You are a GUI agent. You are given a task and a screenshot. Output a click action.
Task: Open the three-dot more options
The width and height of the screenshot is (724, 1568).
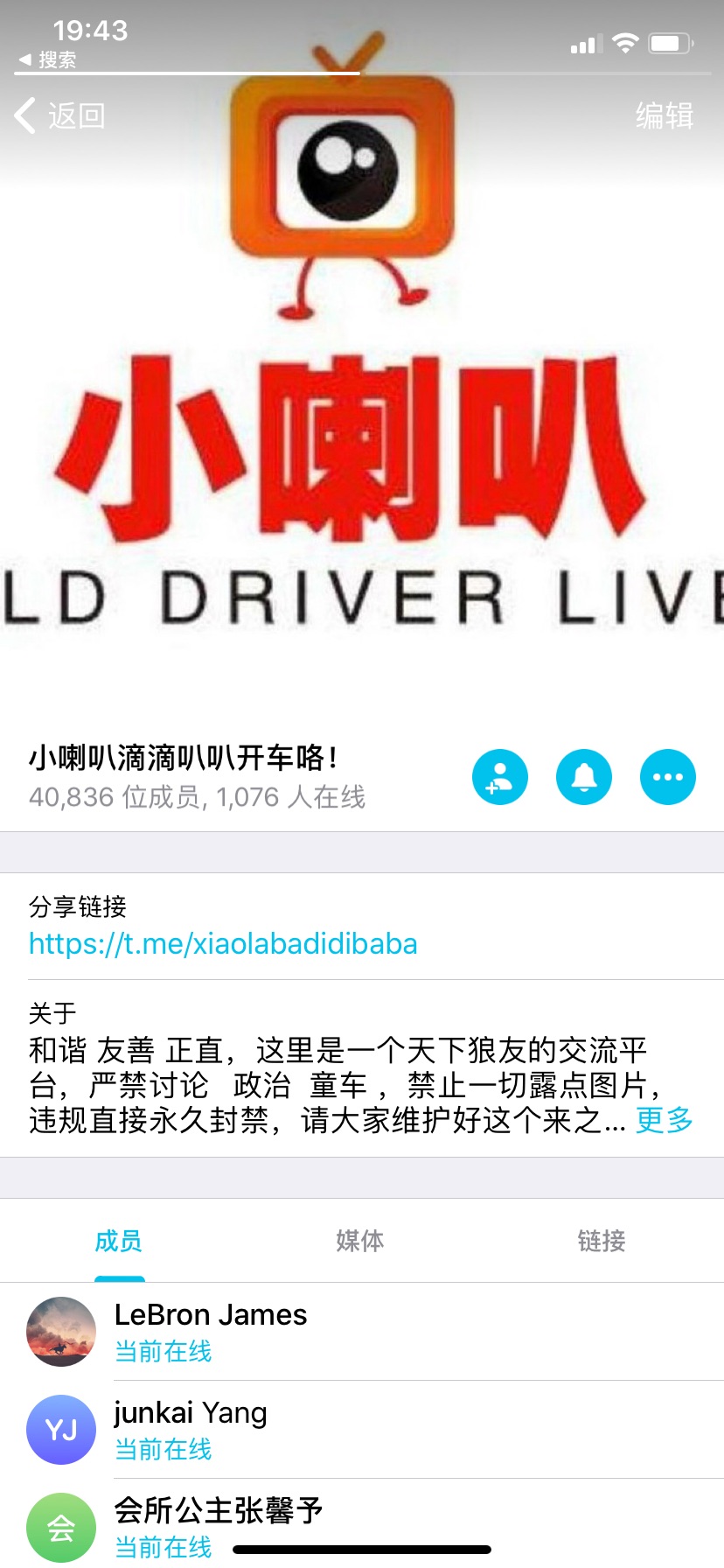(x=668, y=777)
